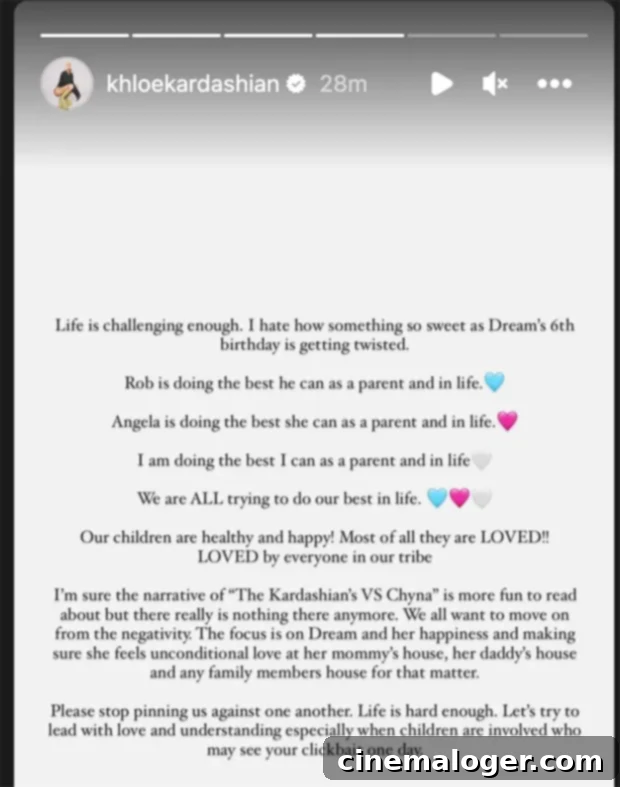
Task: Open the khloekardashian username link
Action: [192, 84]
